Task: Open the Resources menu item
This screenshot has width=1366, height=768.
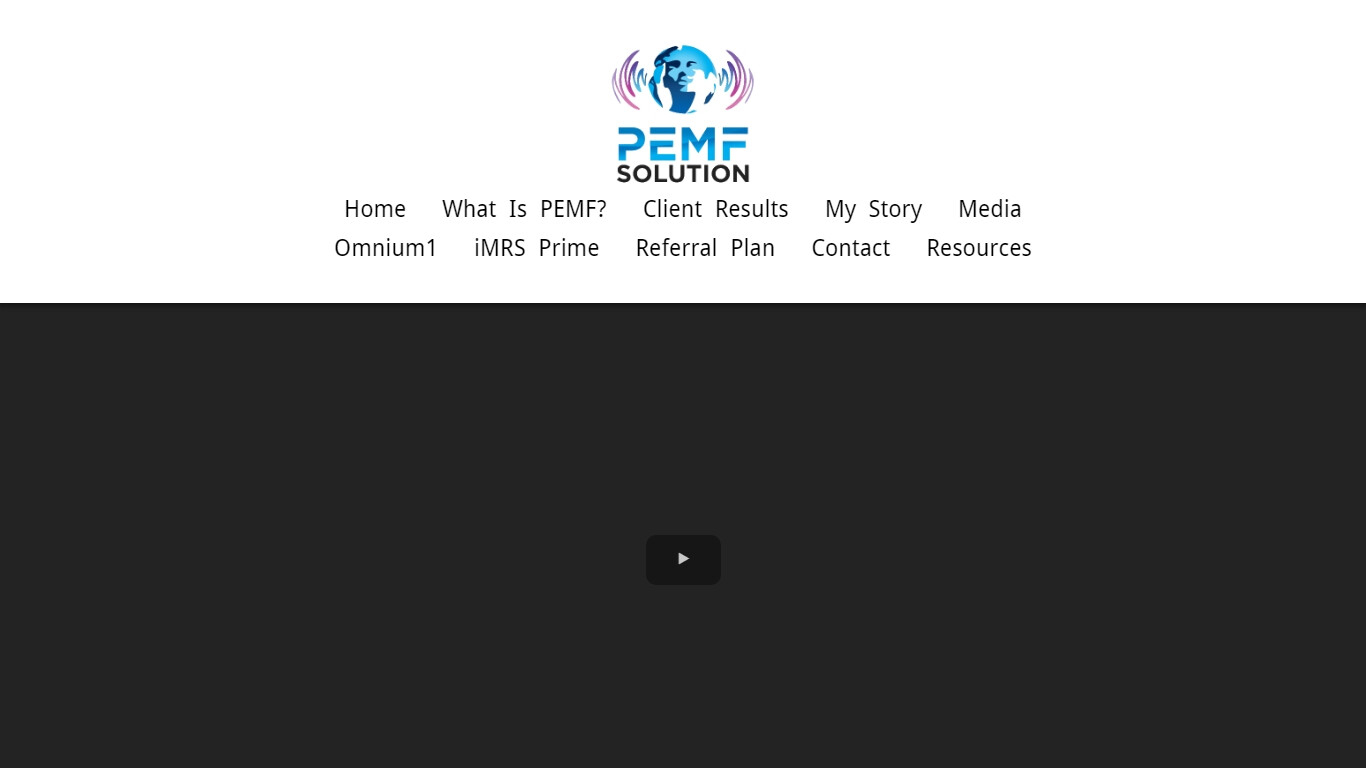Action: 978,248
